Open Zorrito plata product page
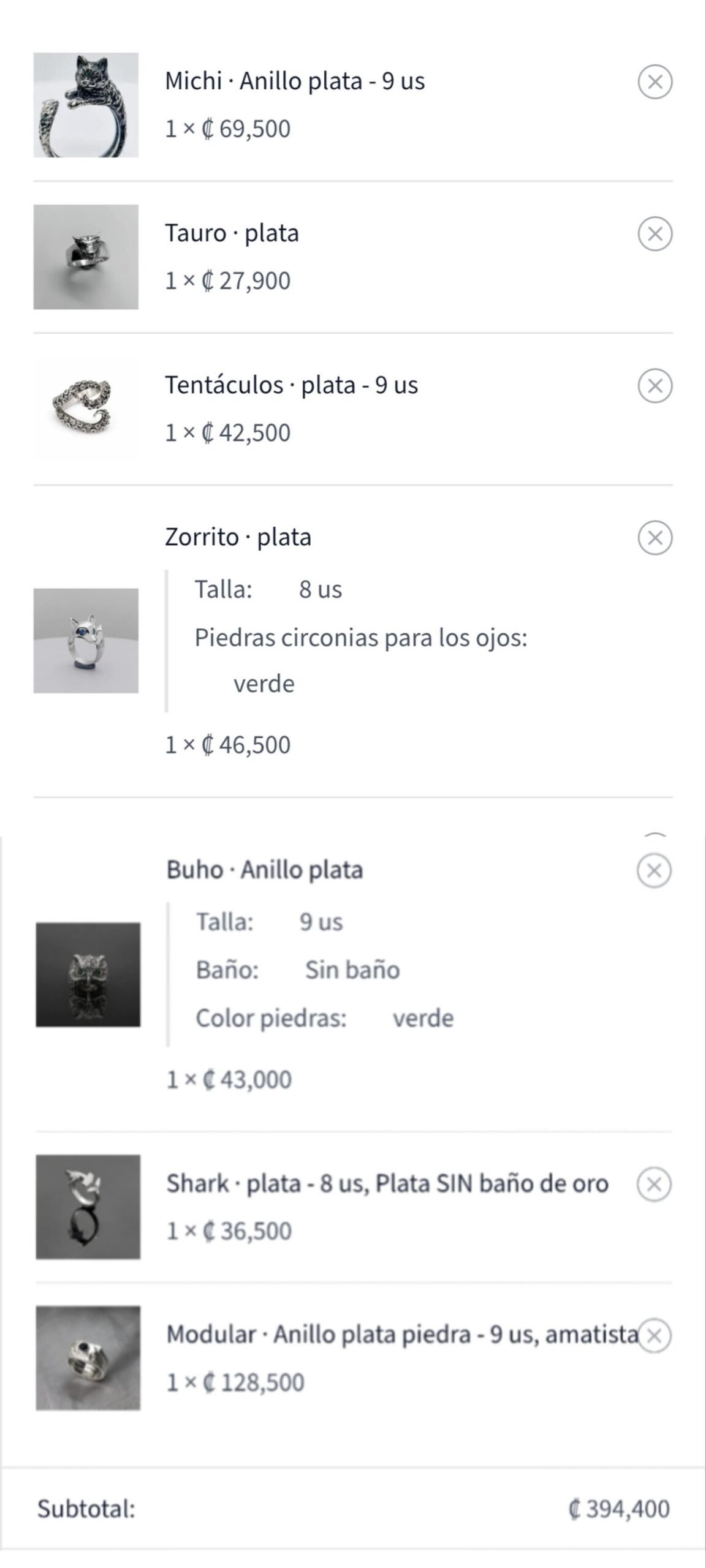Viewport: 706px width, 1568px height. coord(238,537)
